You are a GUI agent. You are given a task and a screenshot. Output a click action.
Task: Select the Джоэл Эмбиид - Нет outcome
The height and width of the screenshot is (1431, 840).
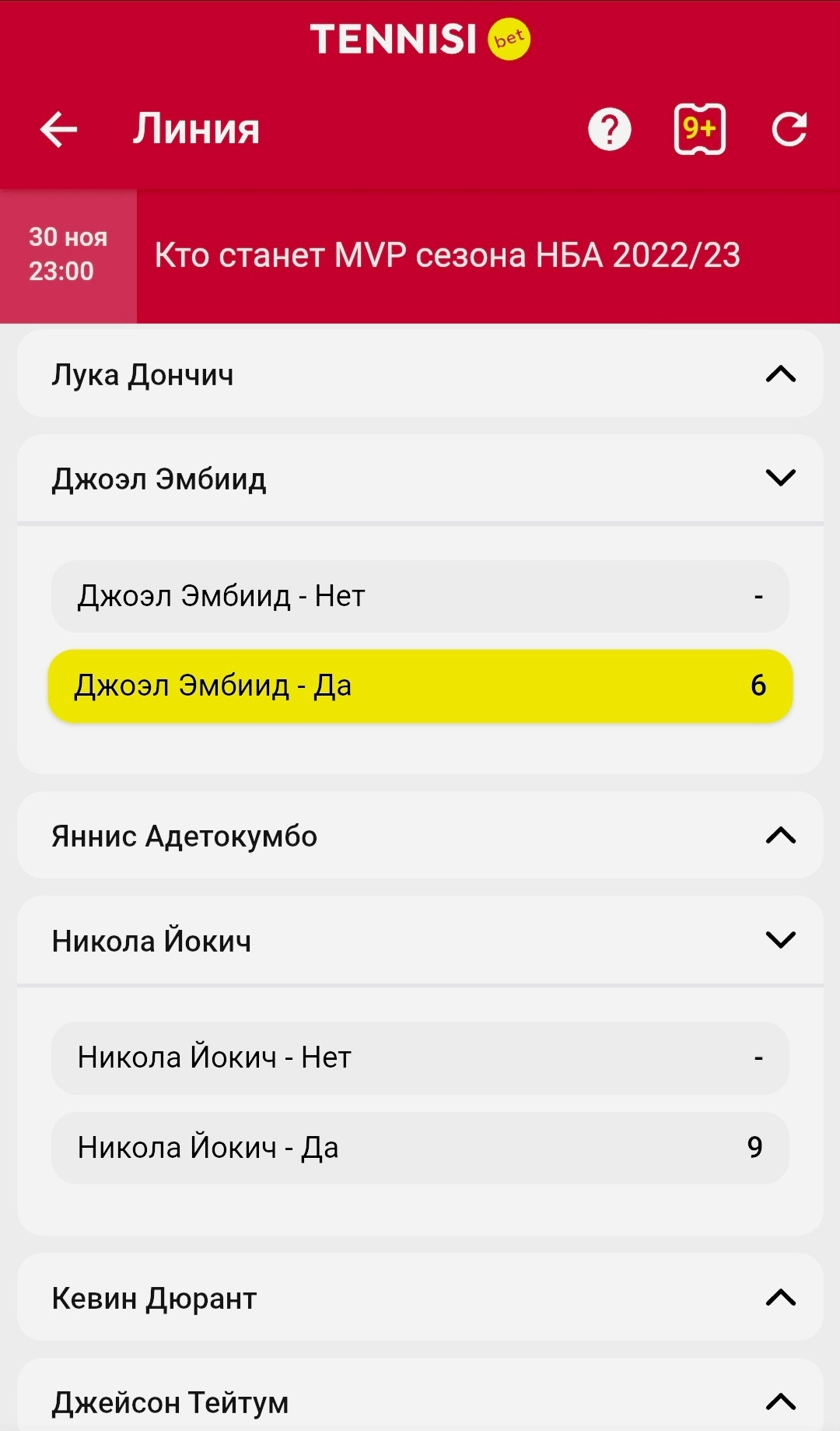(x=420, y=596)
